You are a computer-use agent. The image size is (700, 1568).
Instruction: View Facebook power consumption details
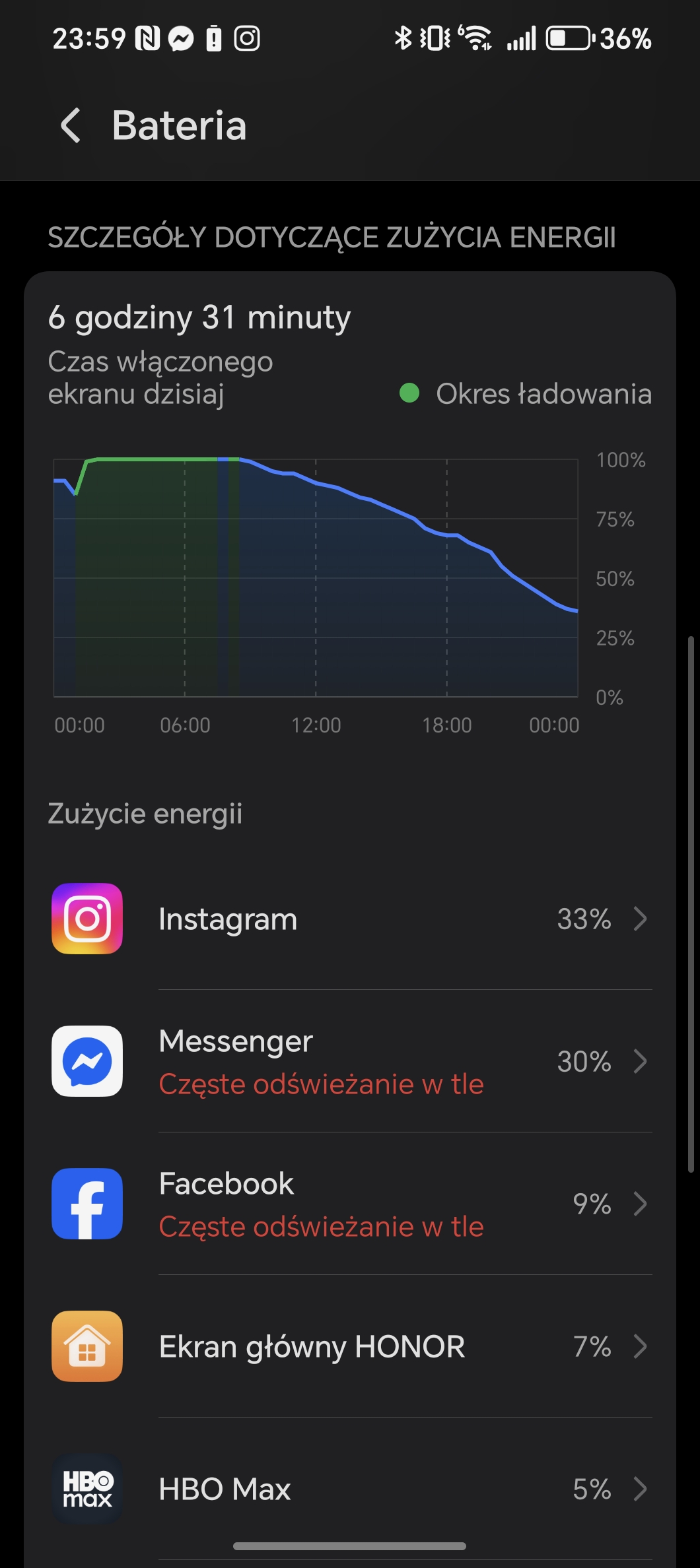[x=350, y=1204]
